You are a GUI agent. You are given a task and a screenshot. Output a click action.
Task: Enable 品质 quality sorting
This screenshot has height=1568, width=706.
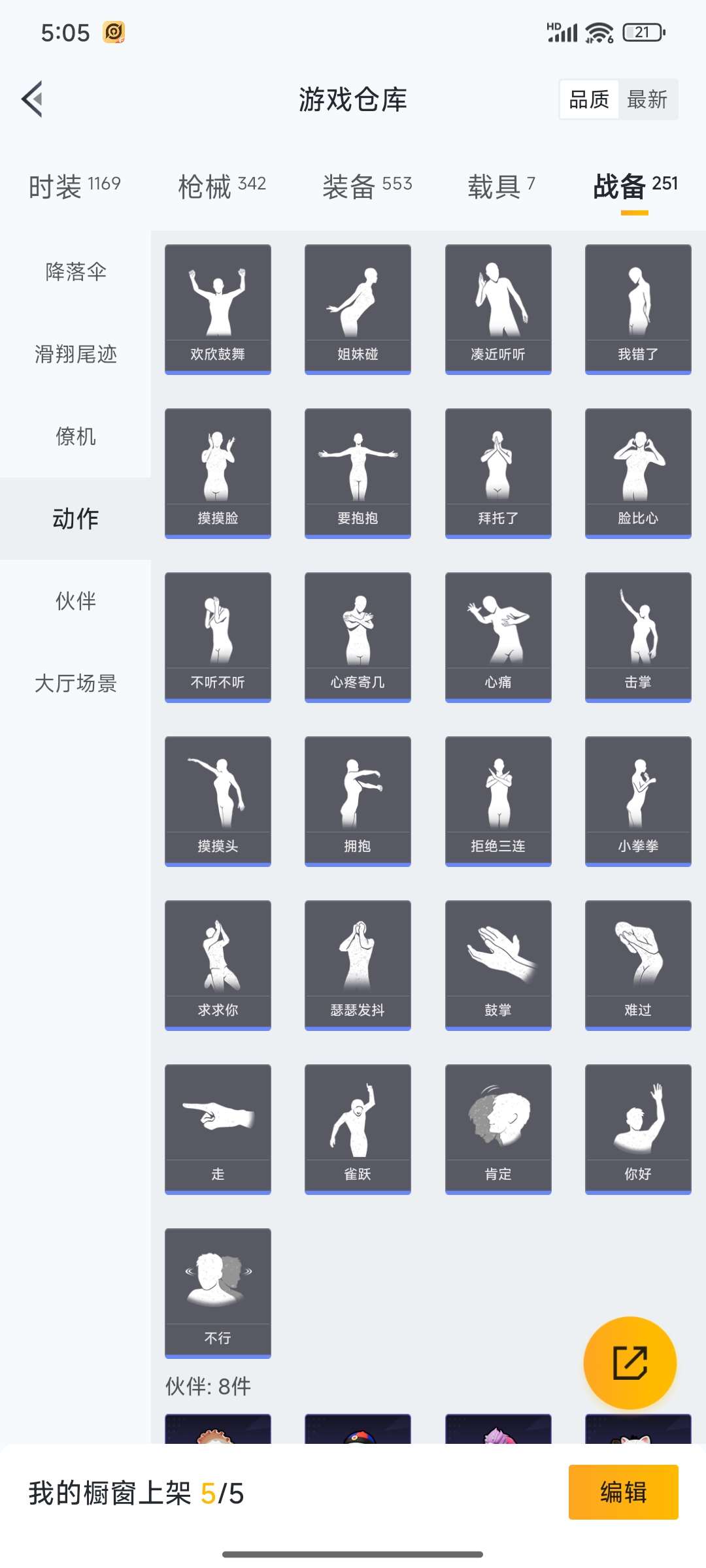[587, 99]
